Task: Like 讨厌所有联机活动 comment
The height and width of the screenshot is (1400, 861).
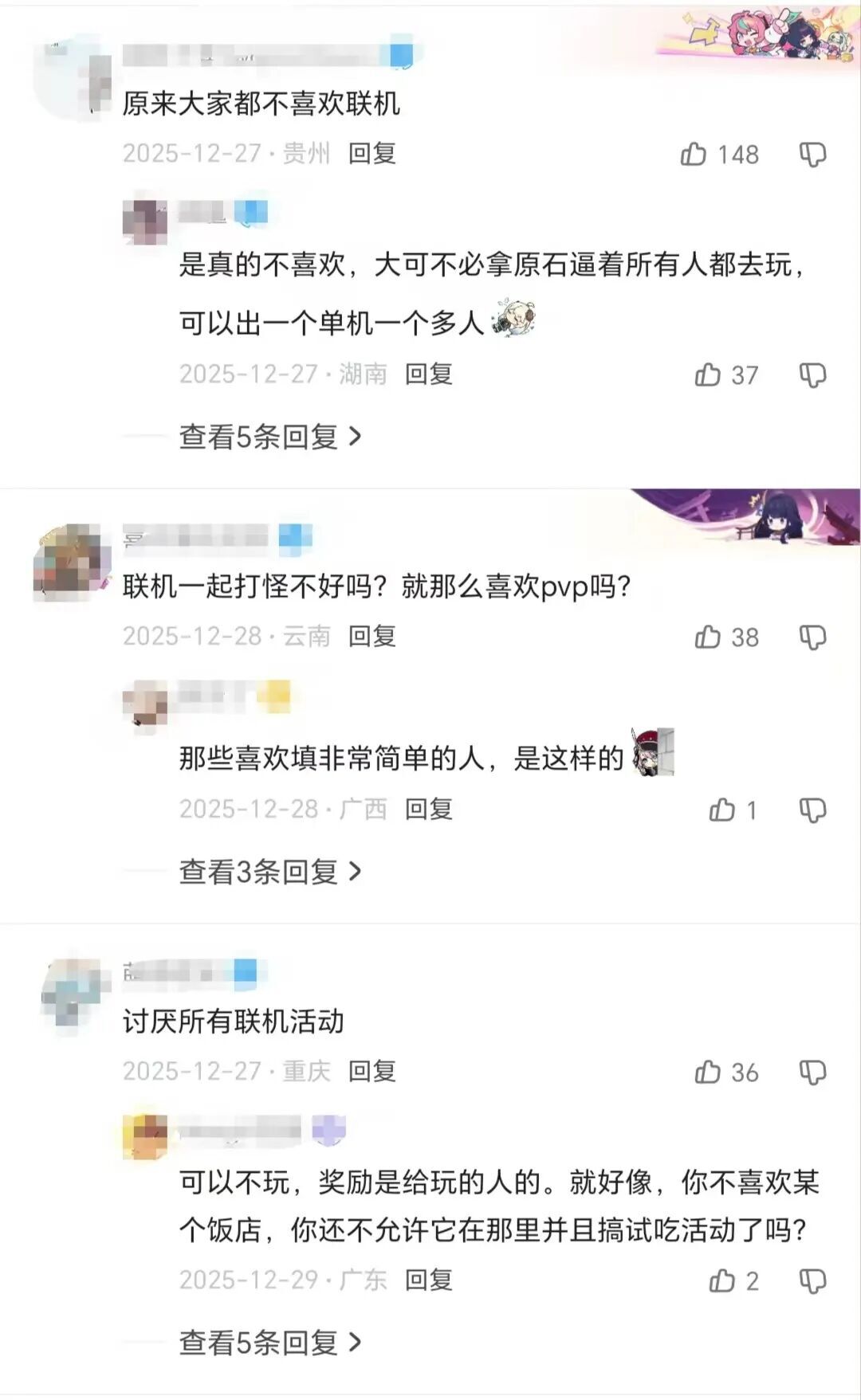Action: click(x=707, y=1072)
